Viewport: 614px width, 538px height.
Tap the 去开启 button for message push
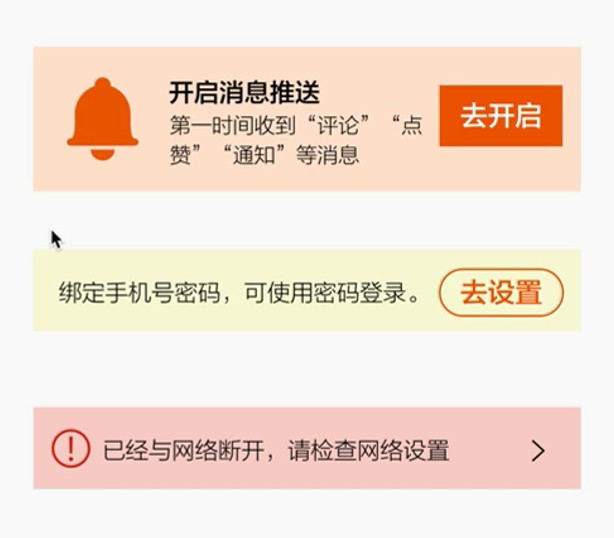500,116
